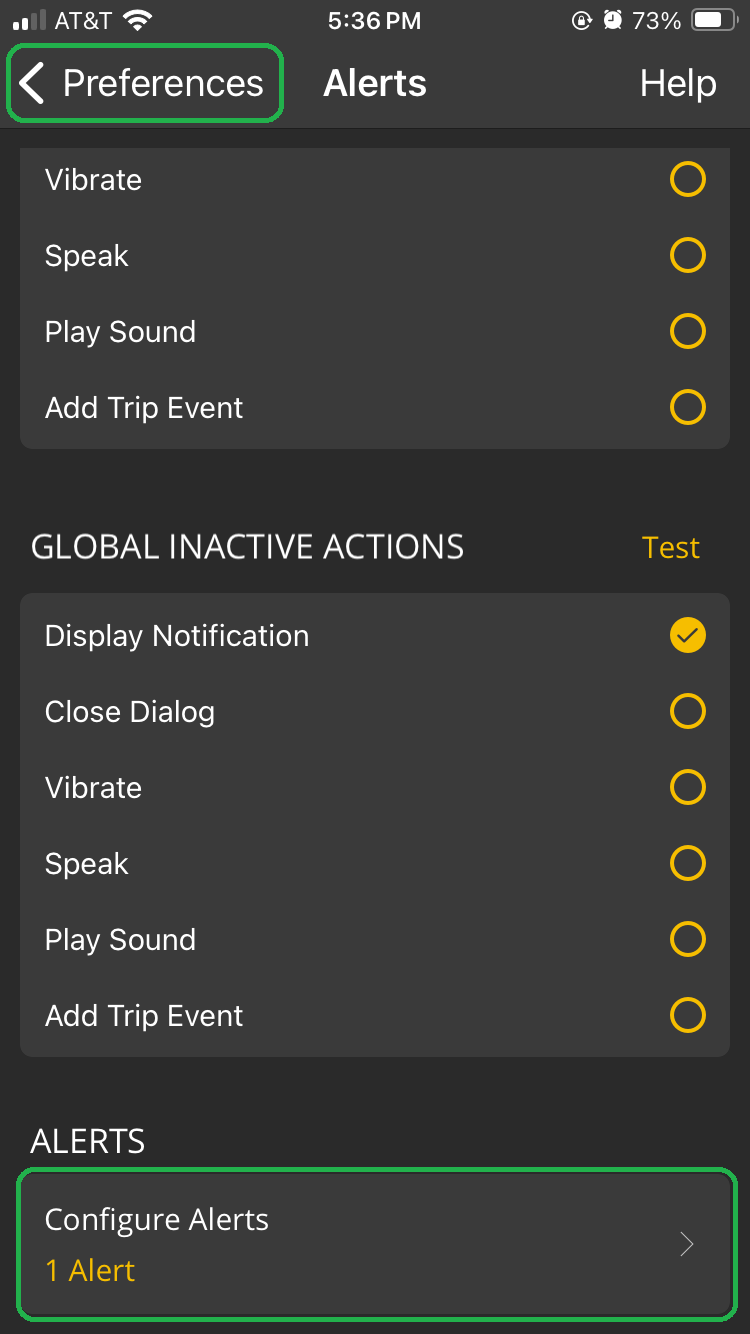Tap the 5:36 PM clock in status bar
Image resolution: width=750 pixels, height=1334 pixels.
pyautogui.click(x=374, y=20)
